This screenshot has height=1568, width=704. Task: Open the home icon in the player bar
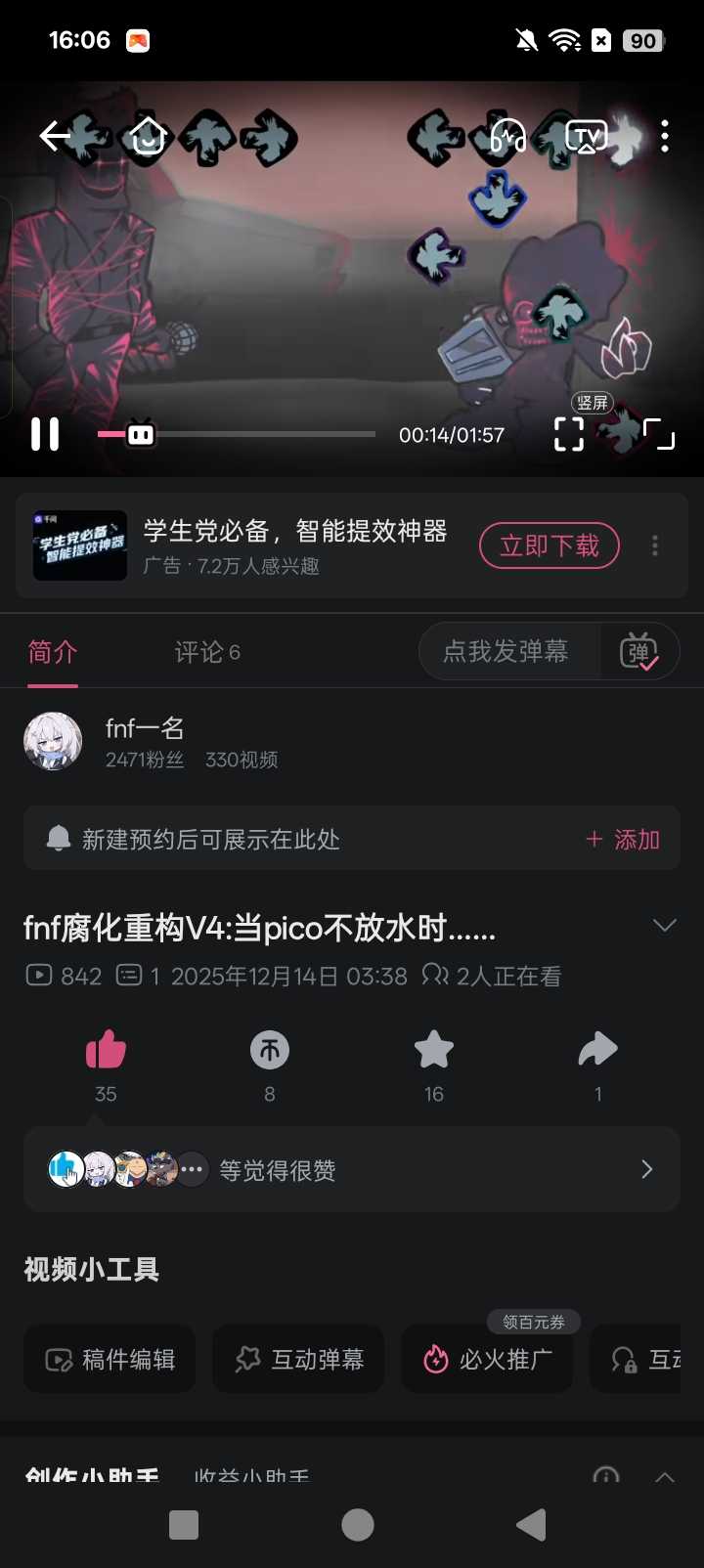click(148, 136)
